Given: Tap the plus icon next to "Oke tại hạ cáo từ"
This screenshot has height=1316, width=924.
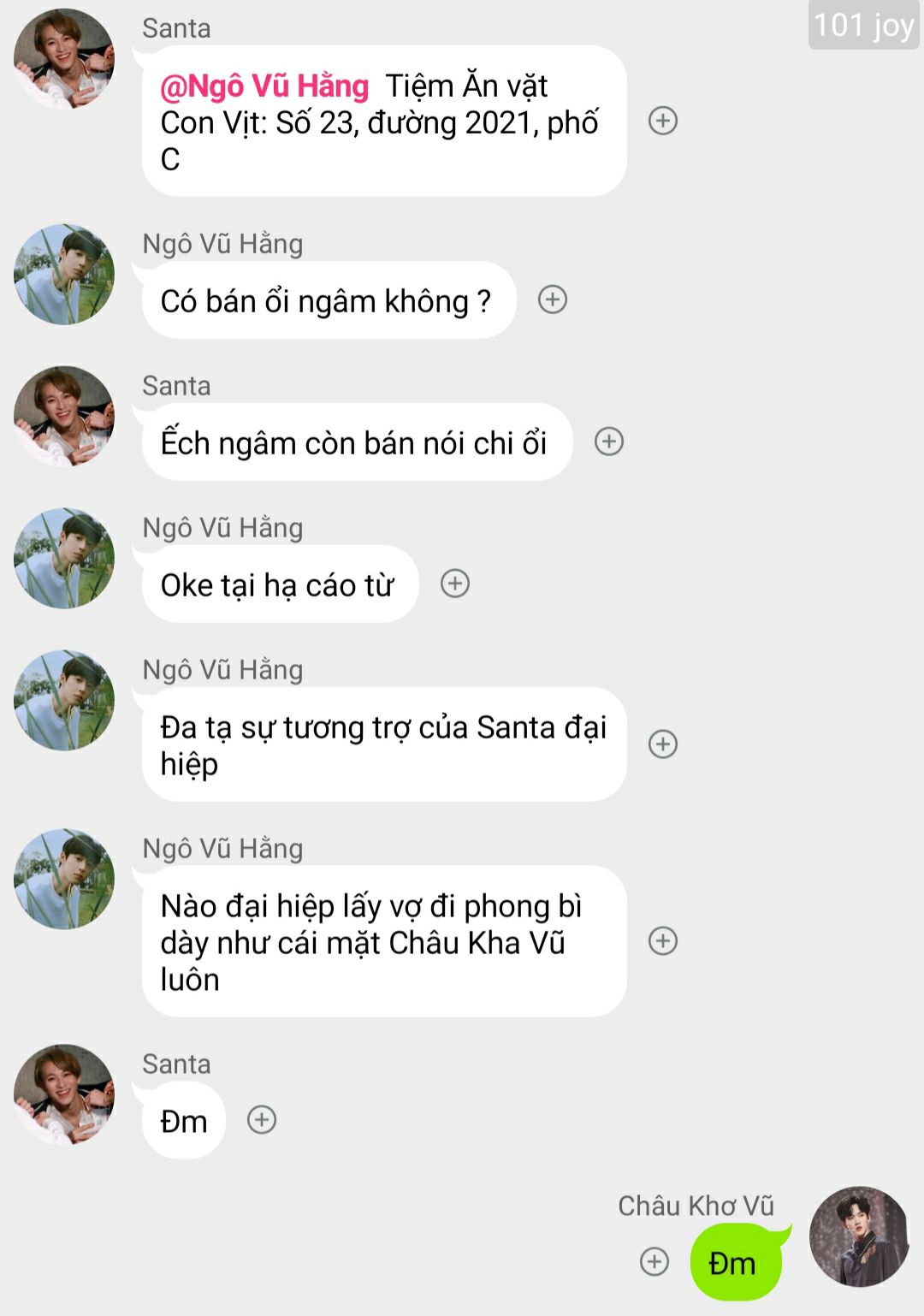Looking at the screenshot, I should coord(455,584).
